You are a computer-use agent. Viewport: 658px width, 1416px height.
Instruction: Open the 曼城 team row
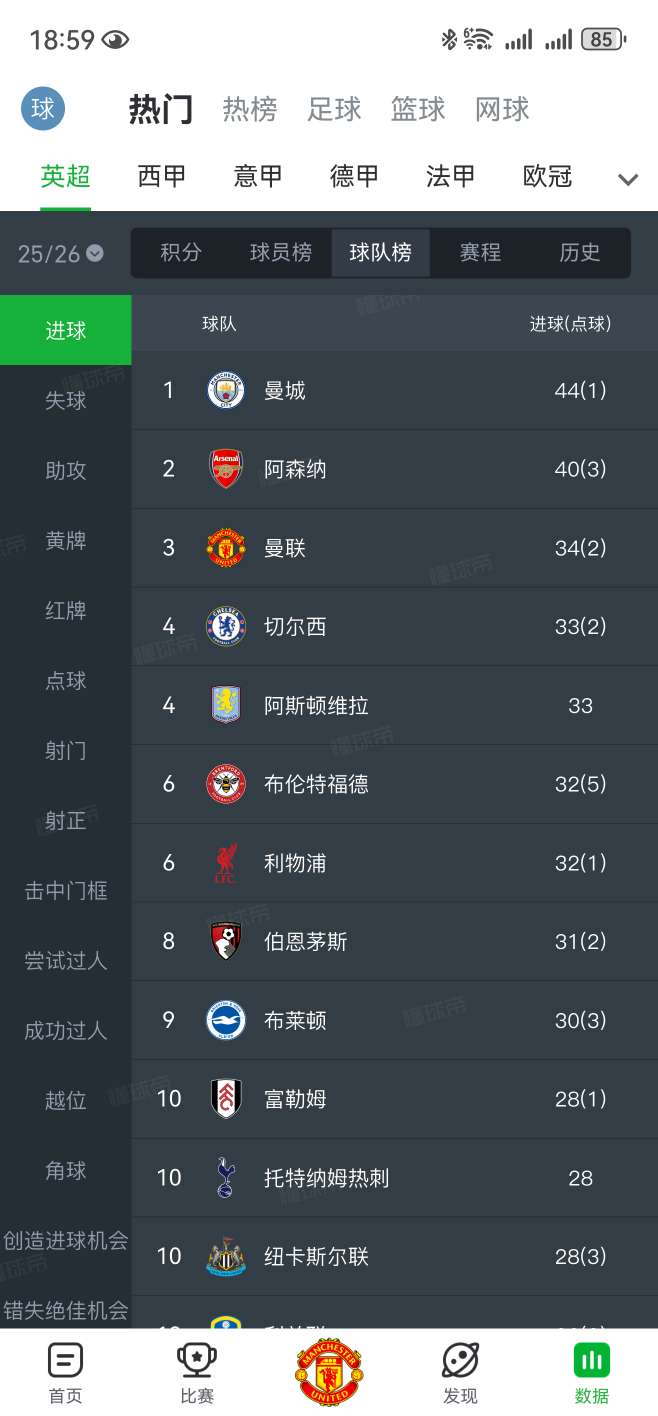pyautogui.click(x=394, y=390)
